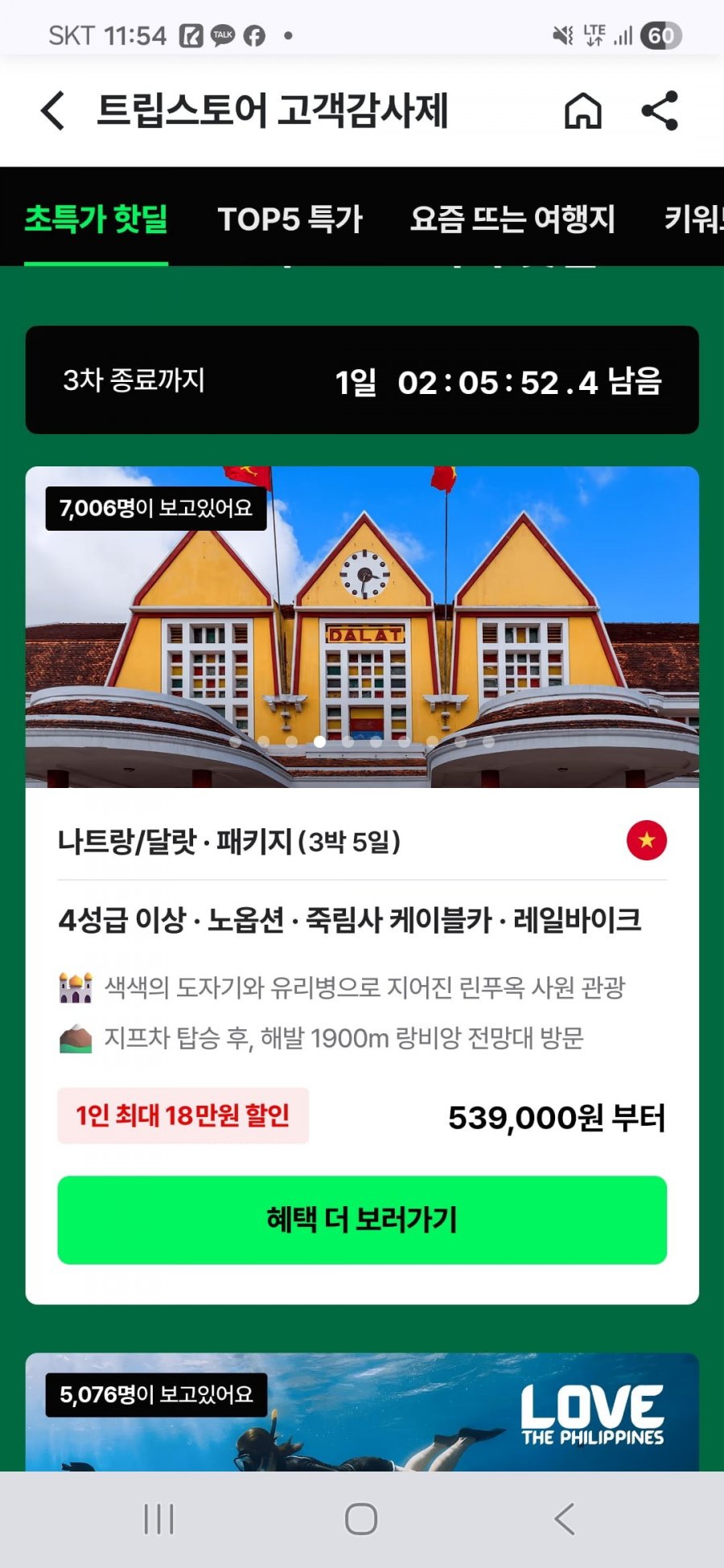Screen dimensions: 724x1568
Task: Tap 혜택 더 보러가기 button
Action: (362, 1220)
